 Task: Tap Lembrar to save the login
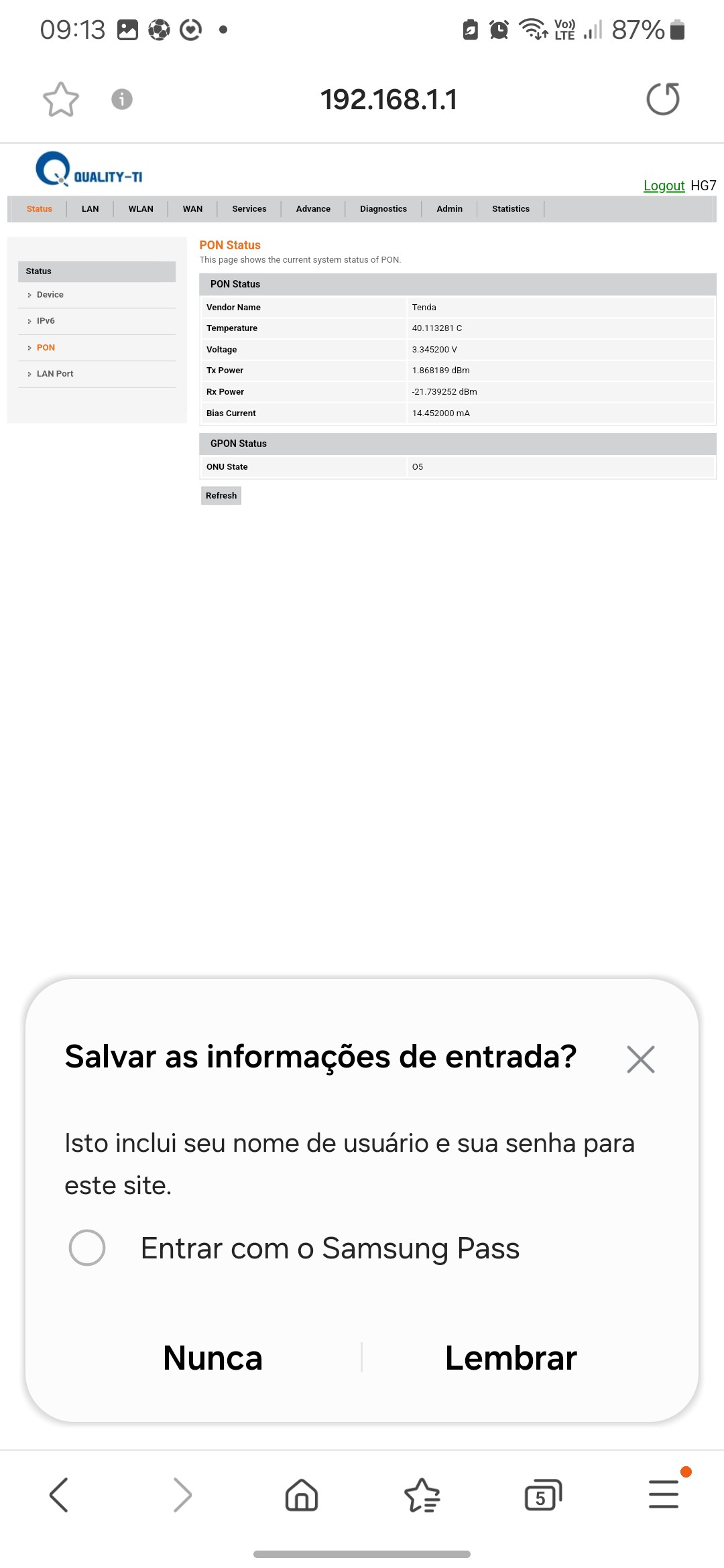tap(511, 1358)
